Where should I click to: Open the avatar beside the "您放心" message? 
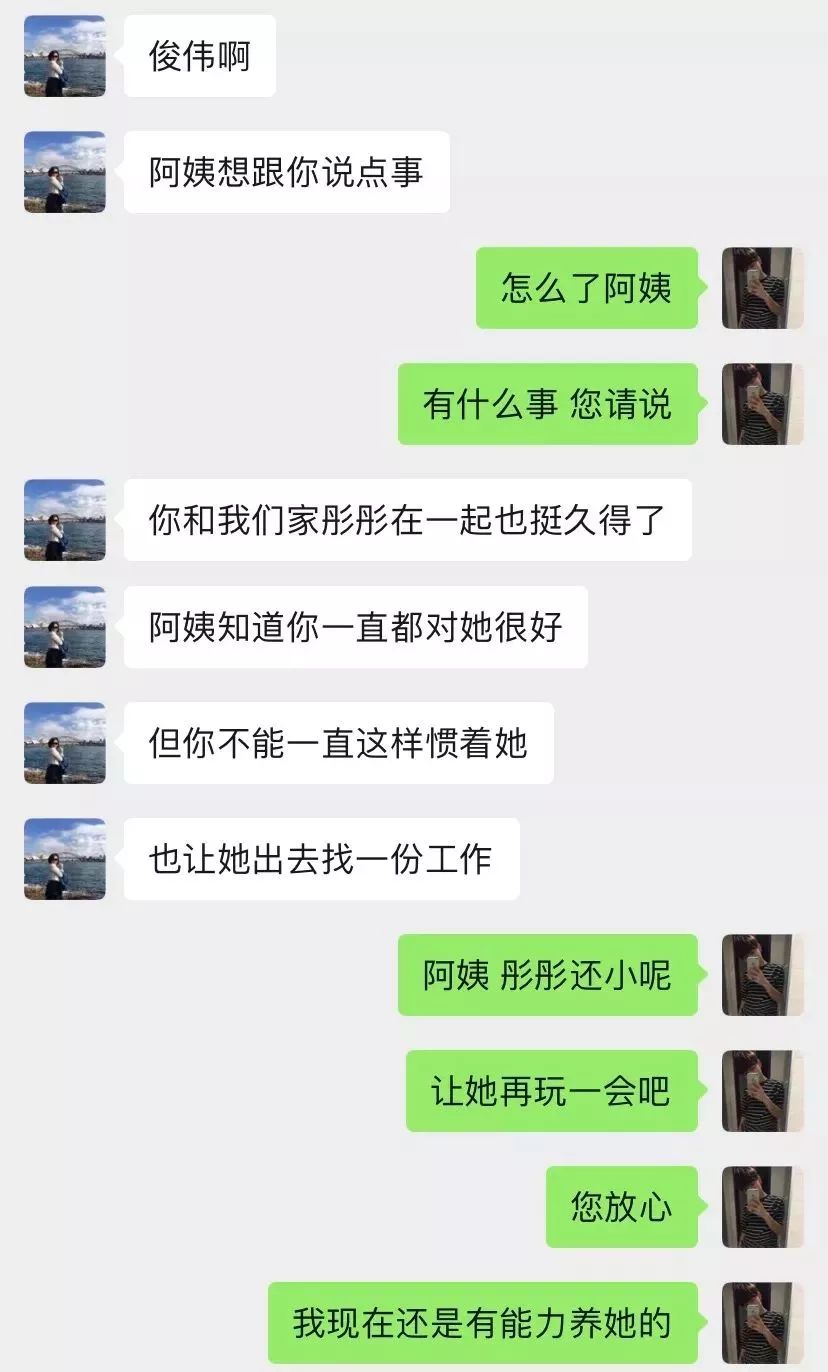pos(763,1207)
